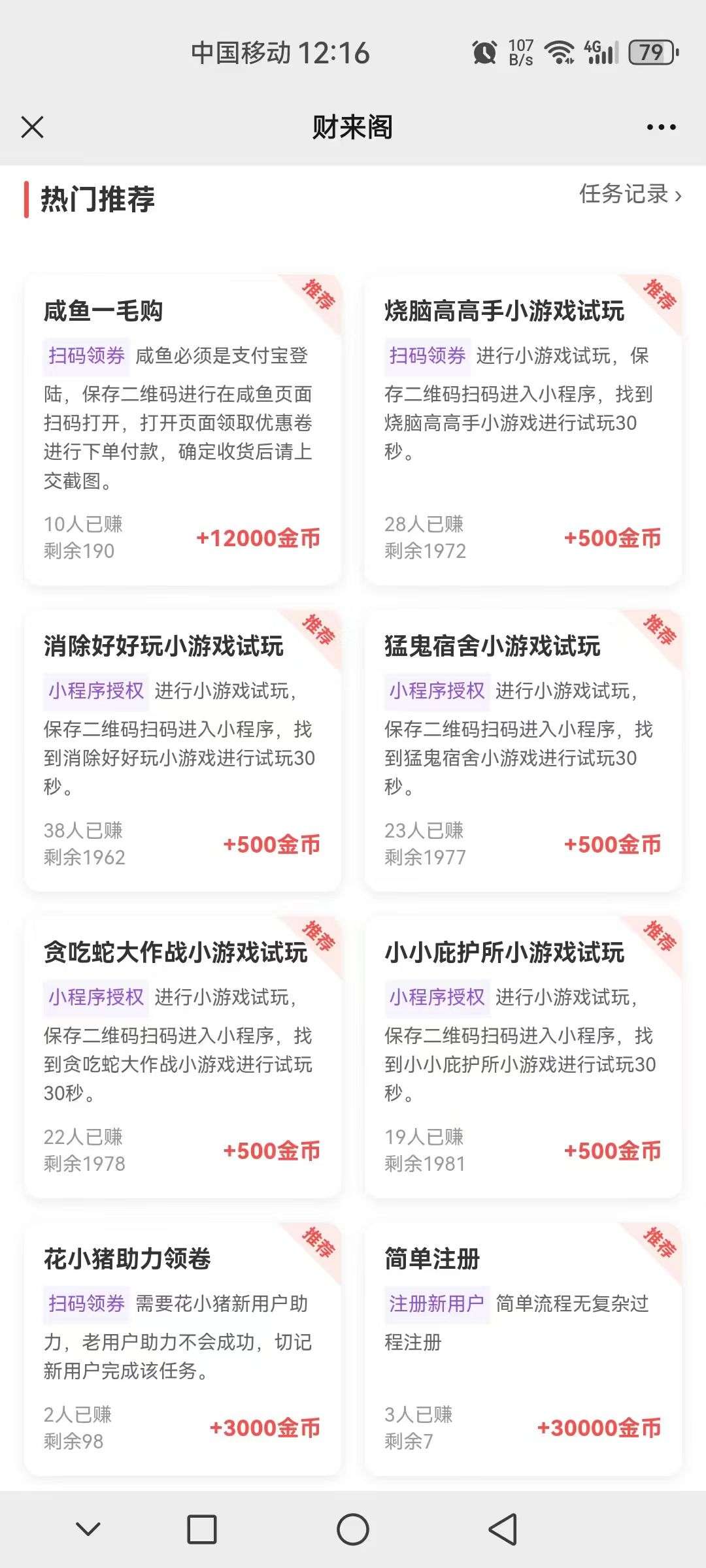View the 猛鬼宿舍小游戏试玩 task
706x1568 pixels.
tap(524, 751)
